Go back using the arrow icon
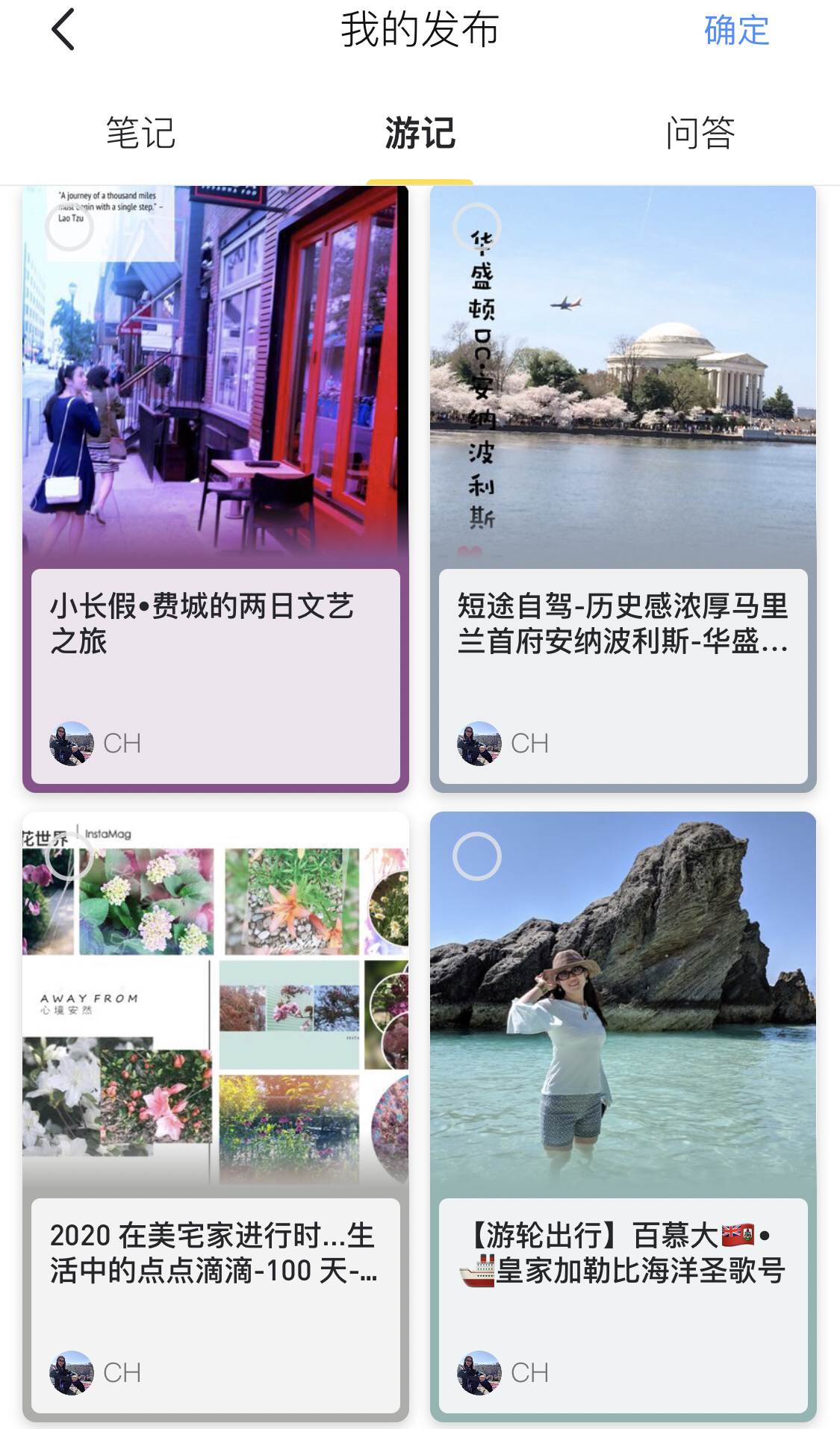 pyautogui.click(x=63, y=30)
